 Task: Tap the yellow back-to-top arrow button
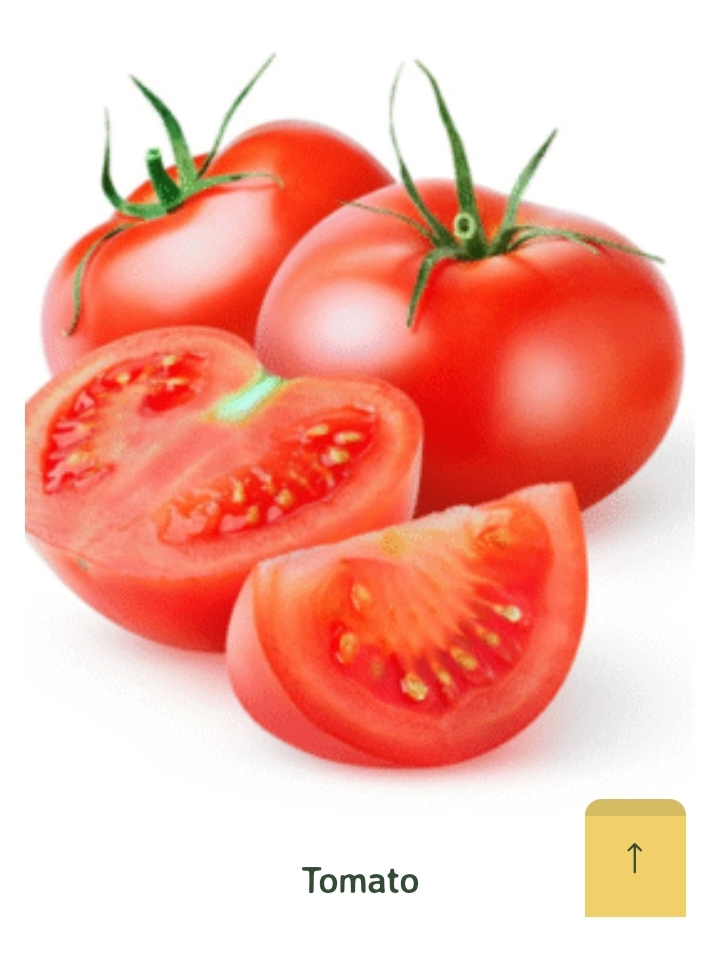(635, 858)
